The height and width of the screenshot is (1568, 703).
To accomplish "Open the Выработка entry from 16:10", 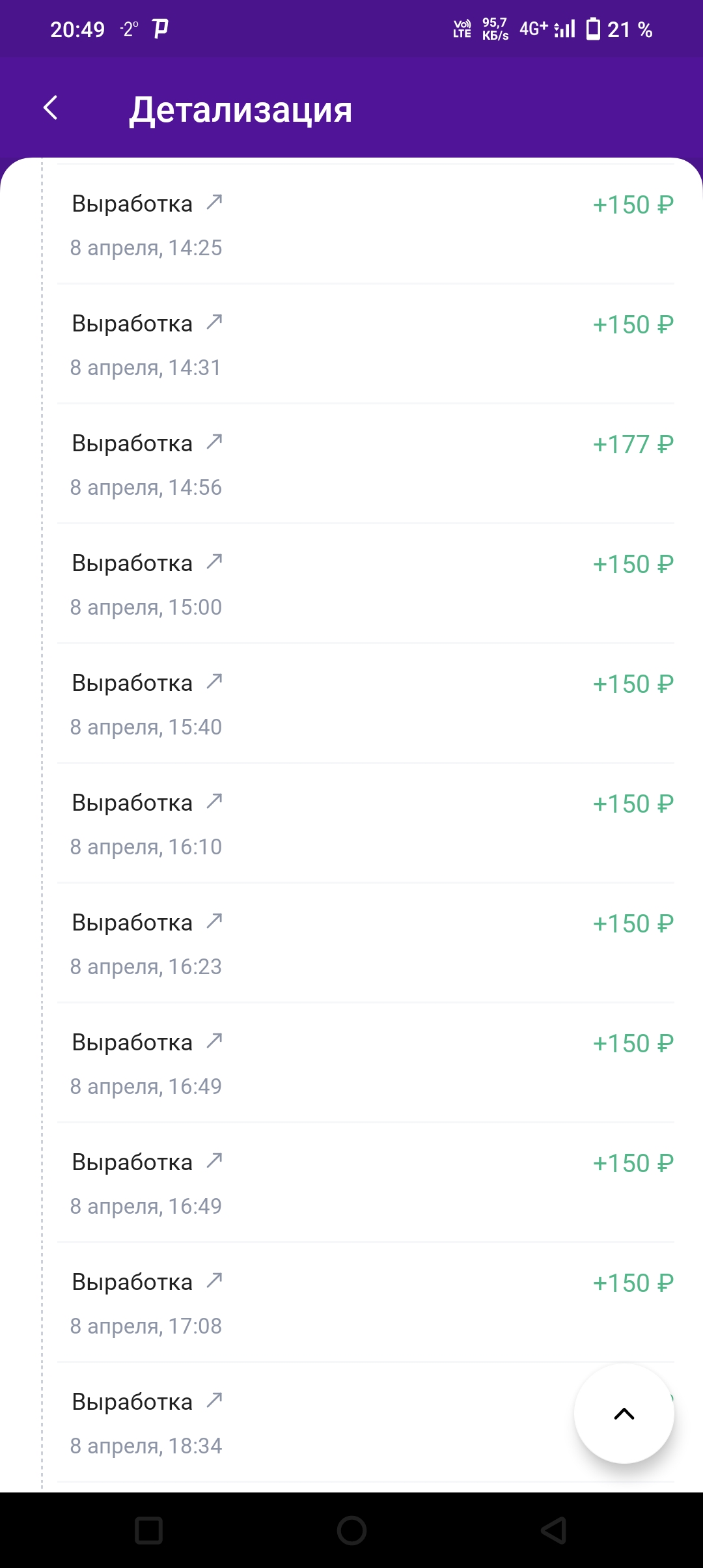I will (365, 823).
